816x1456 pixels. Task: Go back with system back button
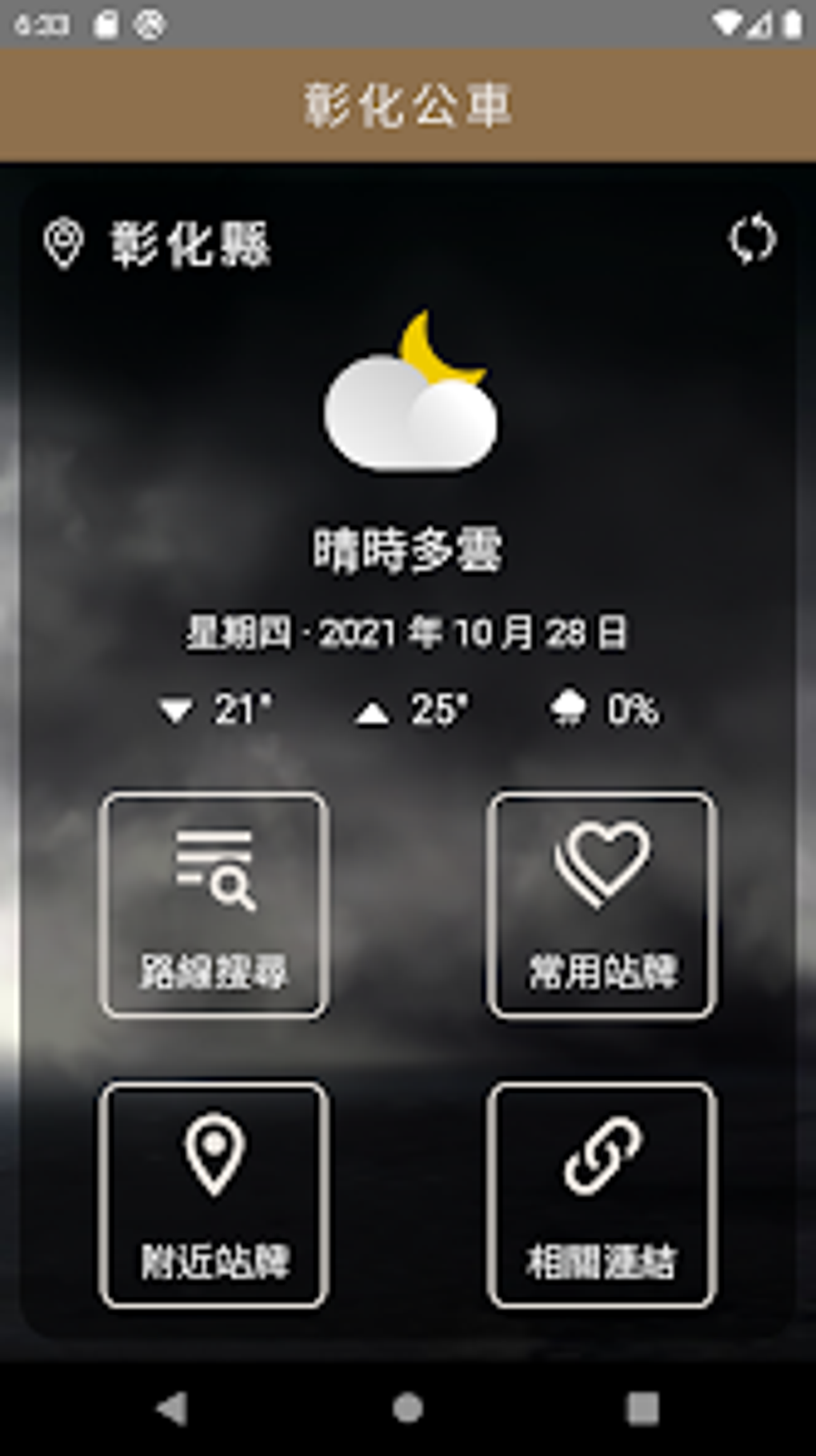pos(172,1408)
